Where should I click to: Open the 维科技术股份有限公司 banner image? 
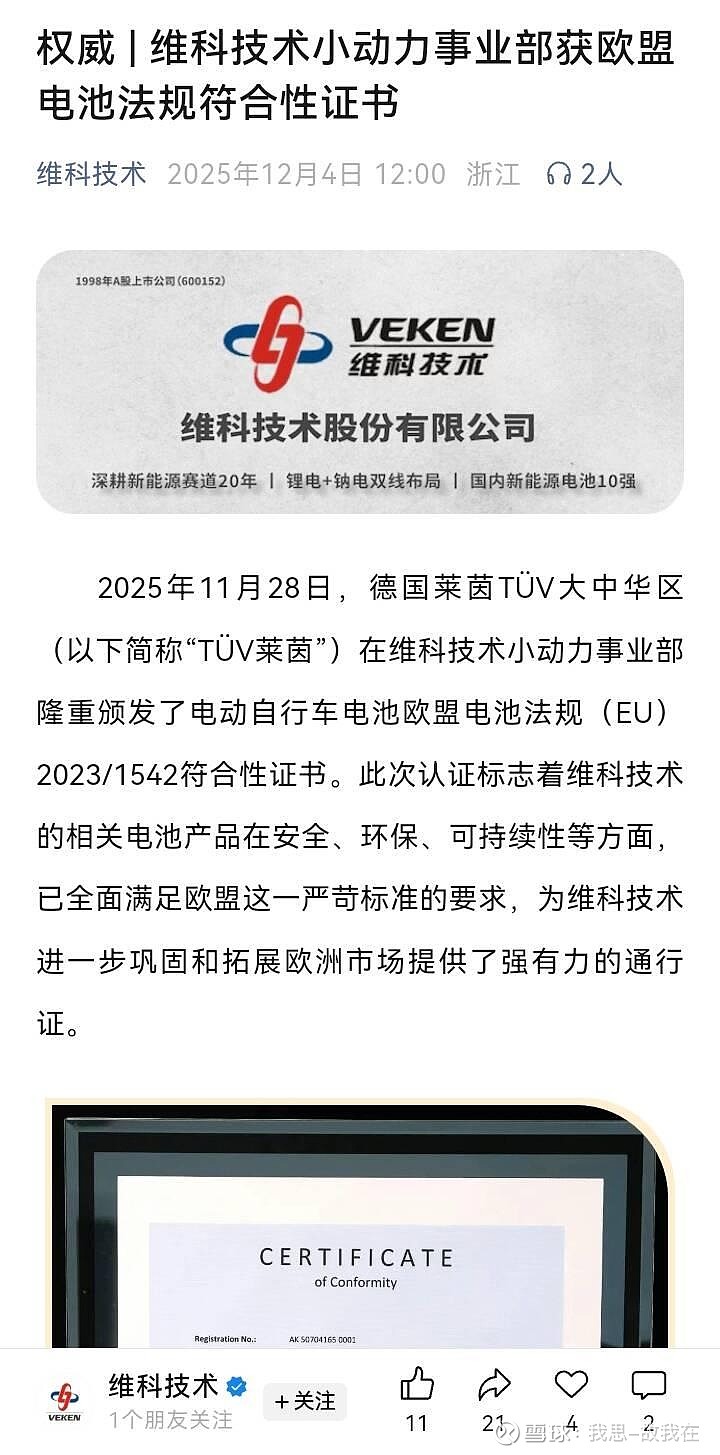coord(360,380)
